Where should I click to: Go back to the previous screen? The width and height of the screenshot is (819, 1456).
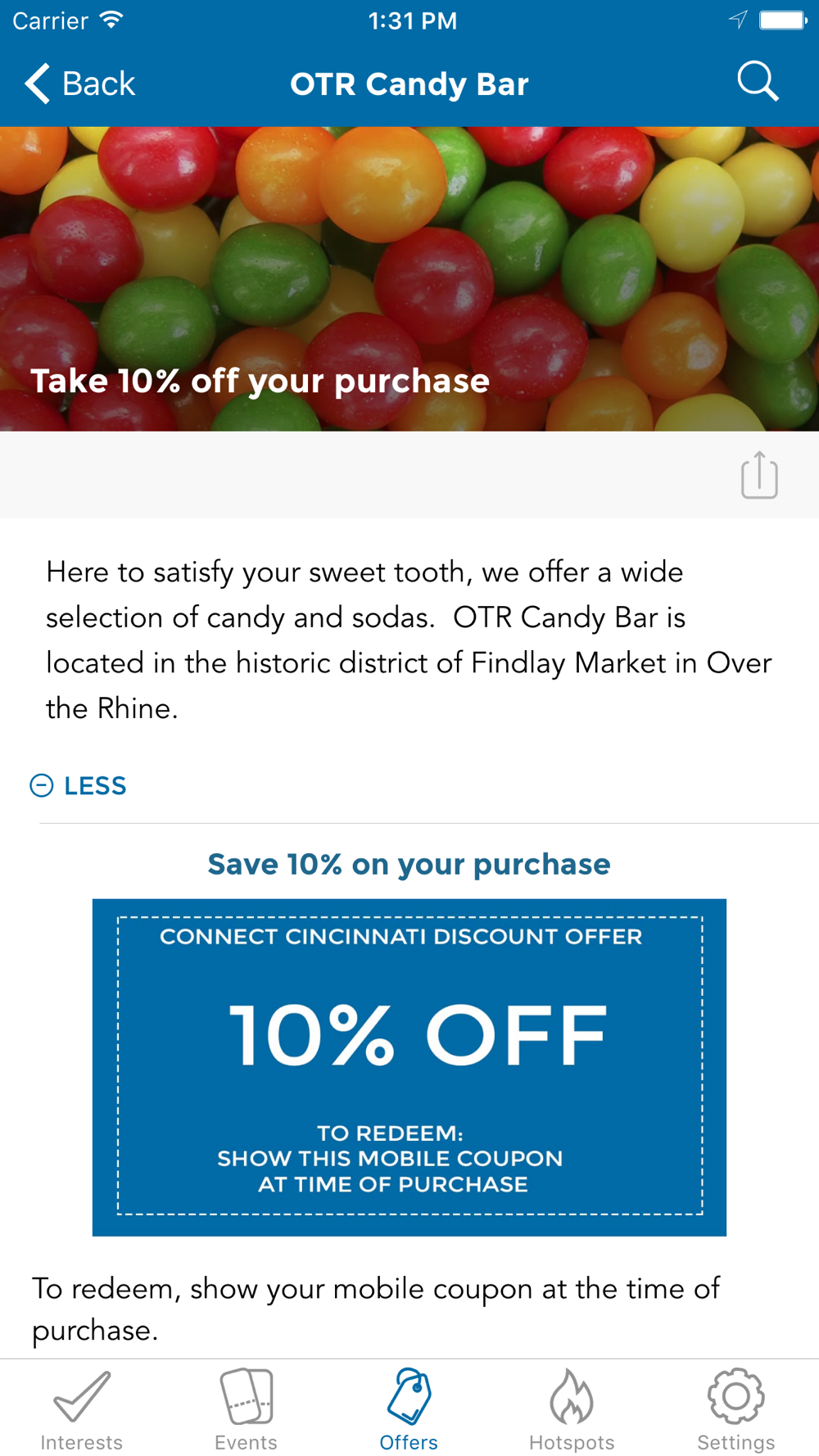pos(79,84)
